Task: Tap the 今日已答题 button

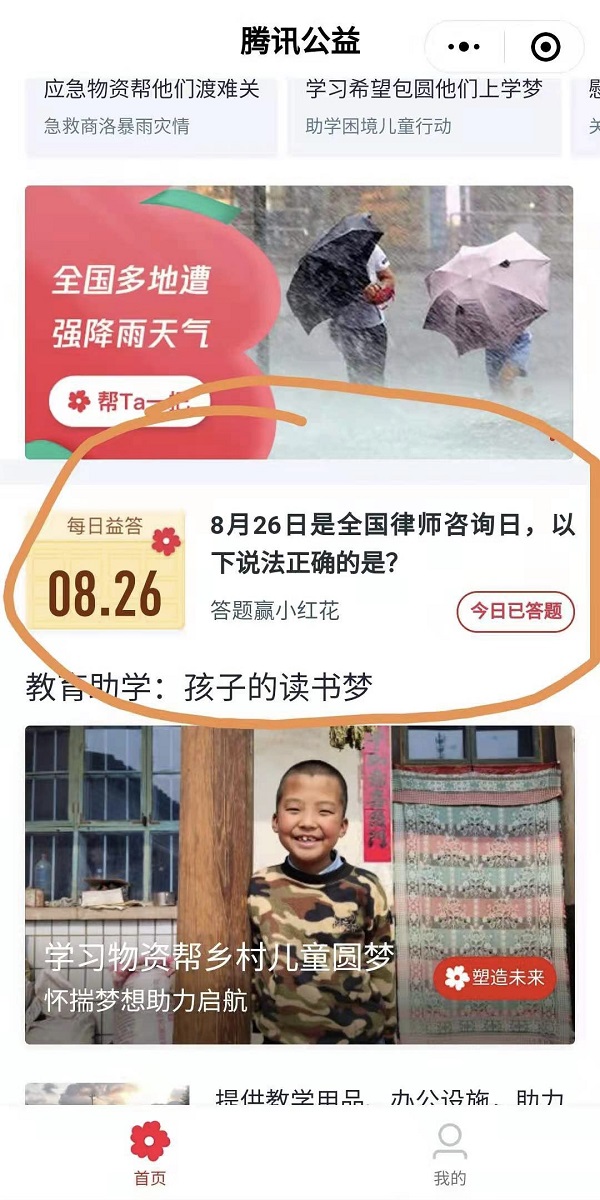Action: pos(516,611)
